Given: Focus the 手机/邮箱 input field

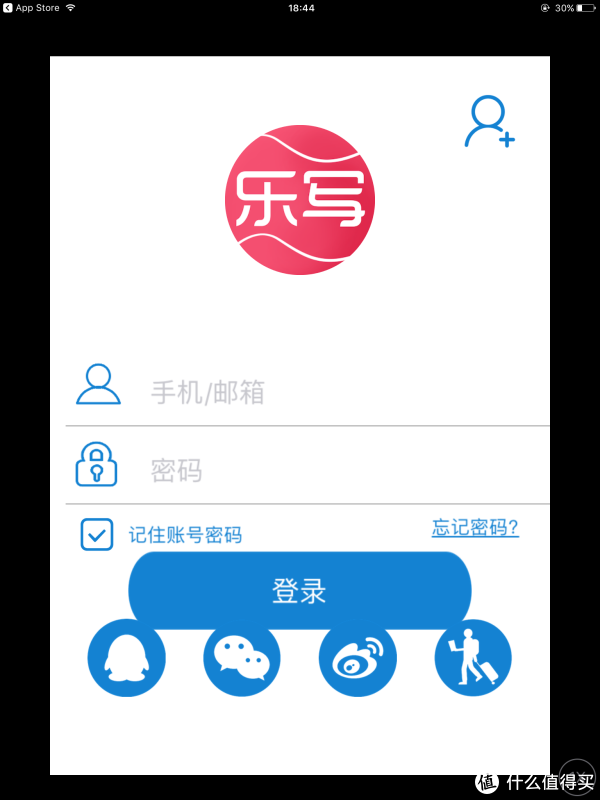Looking at the screenshot, I should point(340,392).
